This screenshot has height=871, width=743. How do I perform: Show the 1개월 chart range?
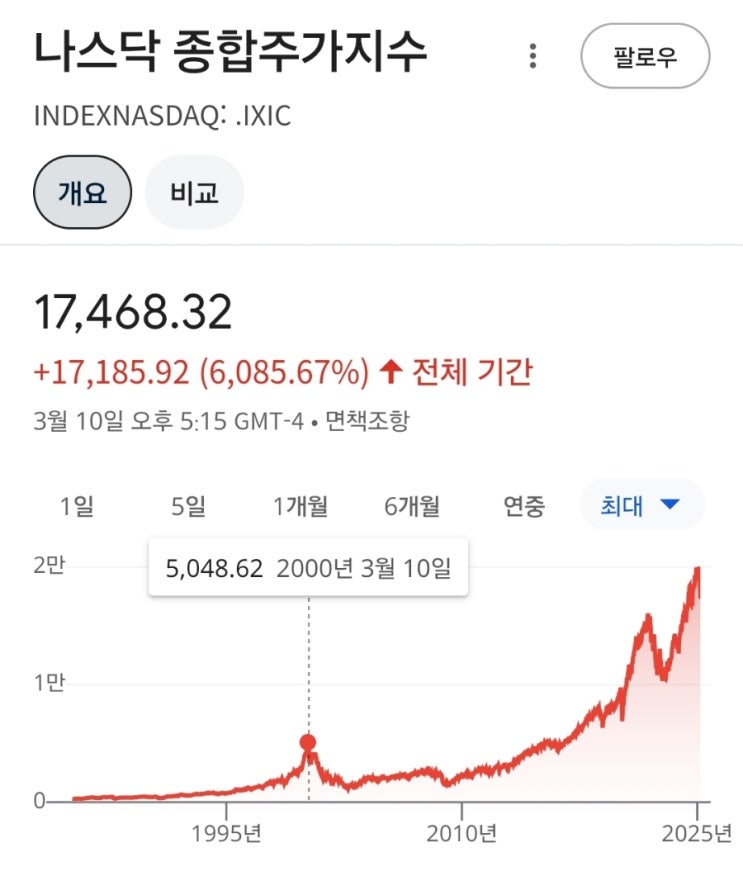pyautogui.click(x=300, y=506)
